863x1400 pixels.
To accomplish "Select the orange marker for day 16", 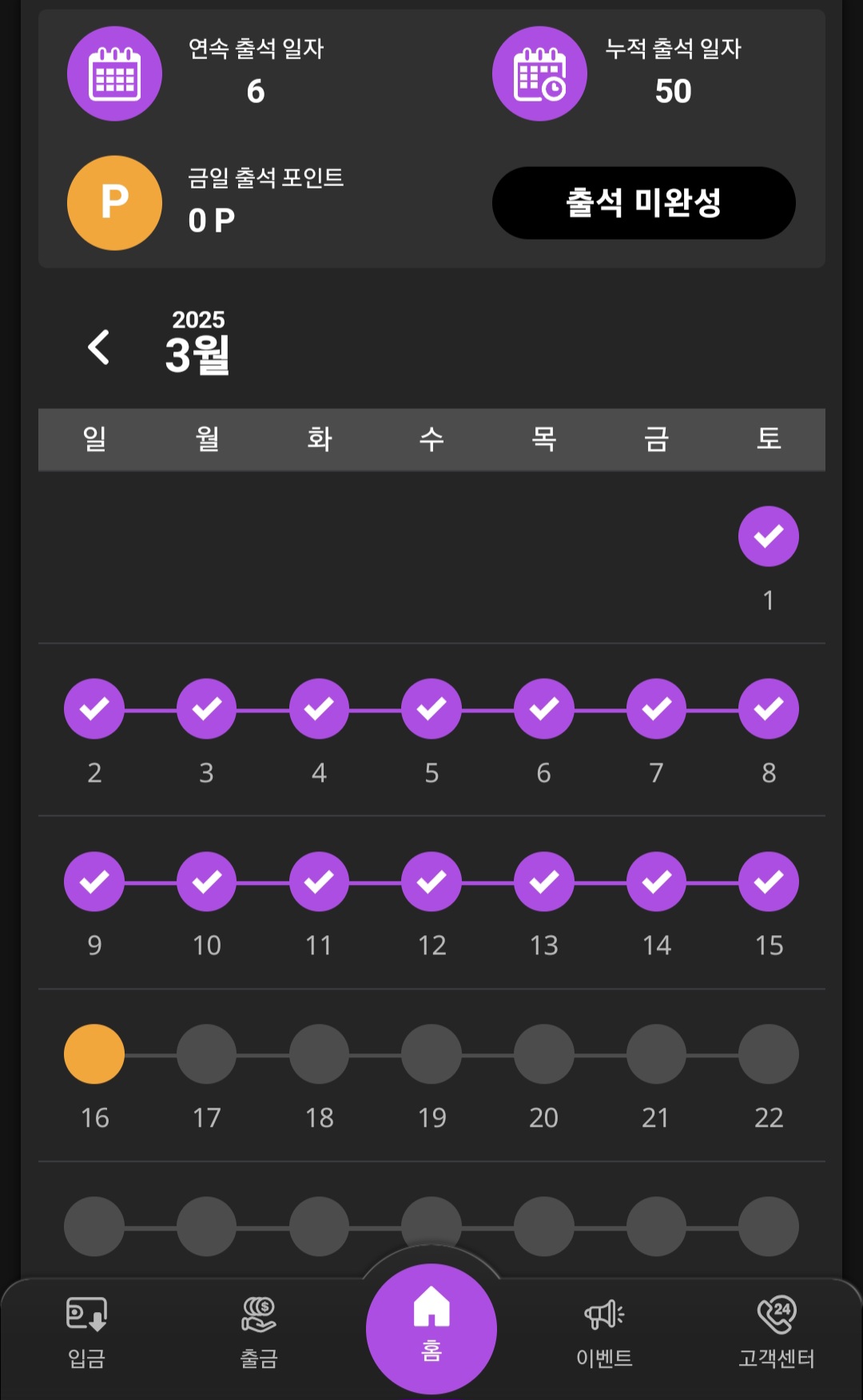I will [x=94, y=1054].
